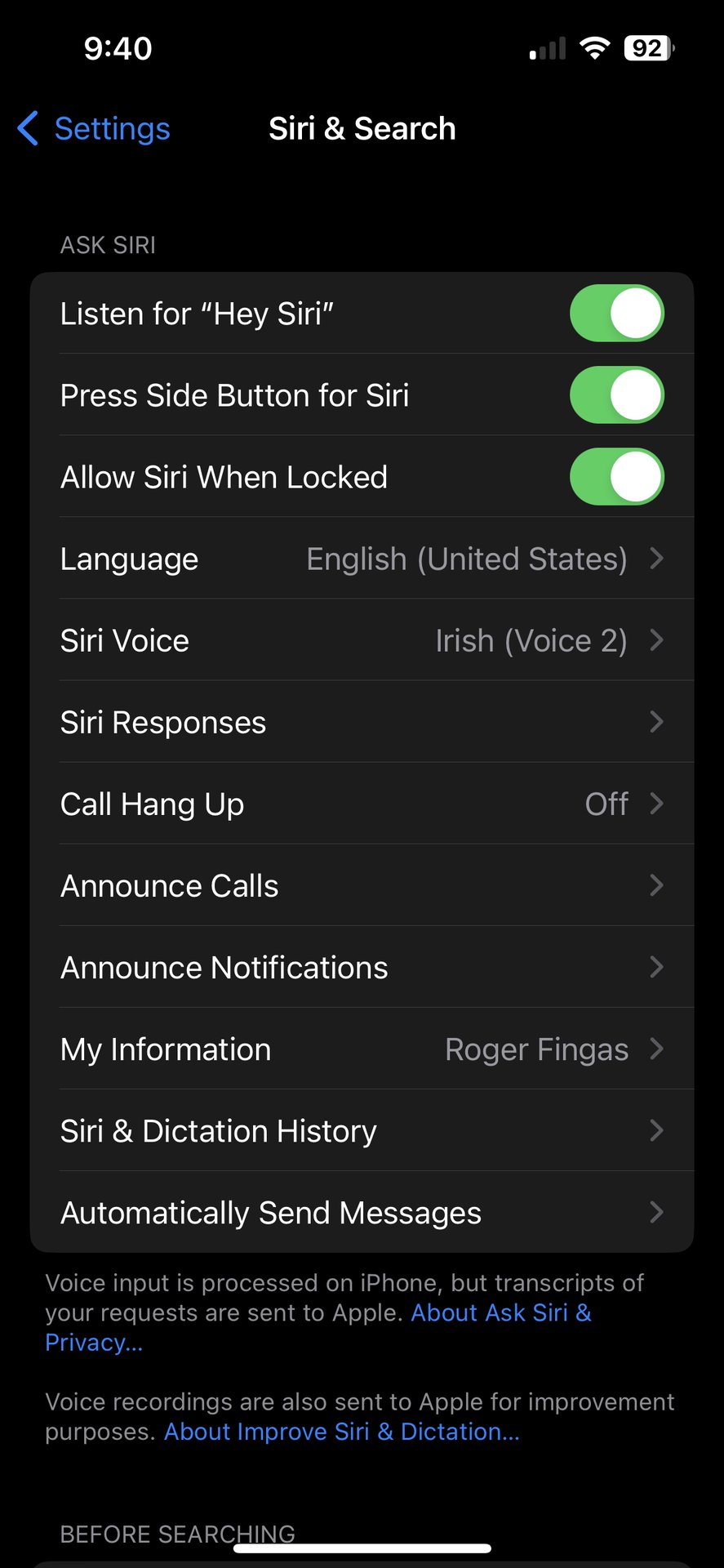Image resolution: width=724 pixels, height=1568 pixels.
Task: Change the Siri Voice option
Action: pyautogui.click(x=362, y=640)
